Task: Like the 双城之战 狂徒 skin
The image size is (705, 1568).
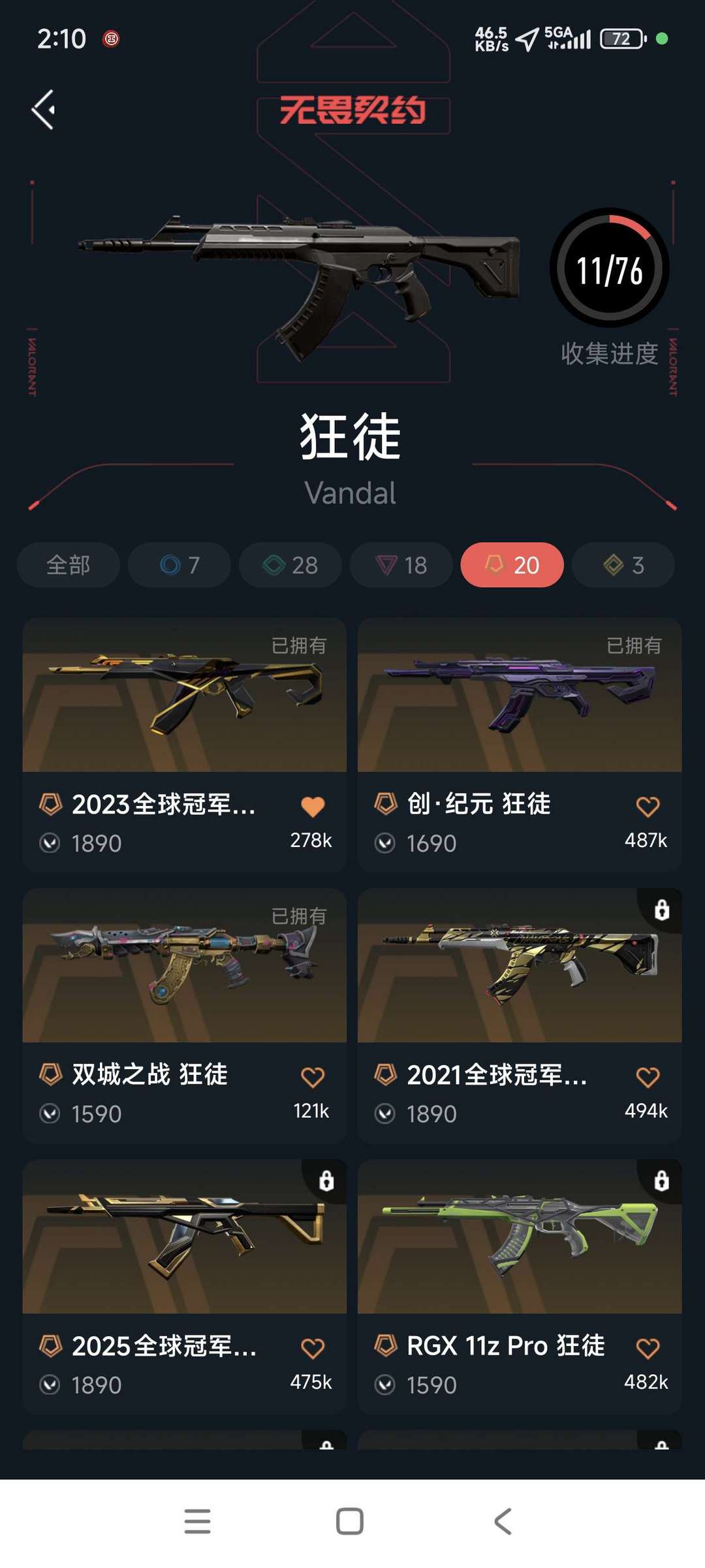Action: 313,1078
